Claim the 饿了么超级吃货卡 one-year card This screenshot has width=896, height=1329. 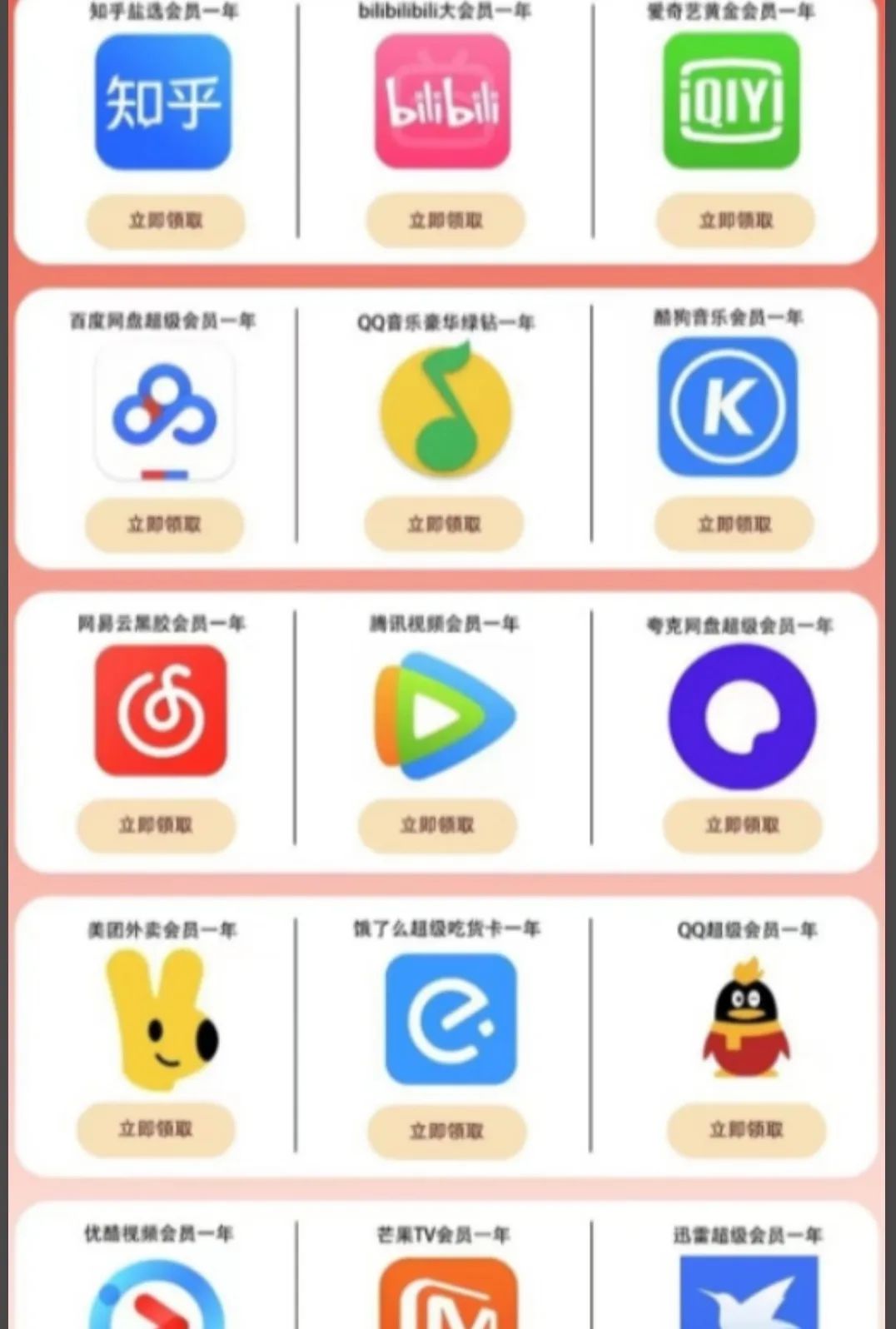(446, 1131)
